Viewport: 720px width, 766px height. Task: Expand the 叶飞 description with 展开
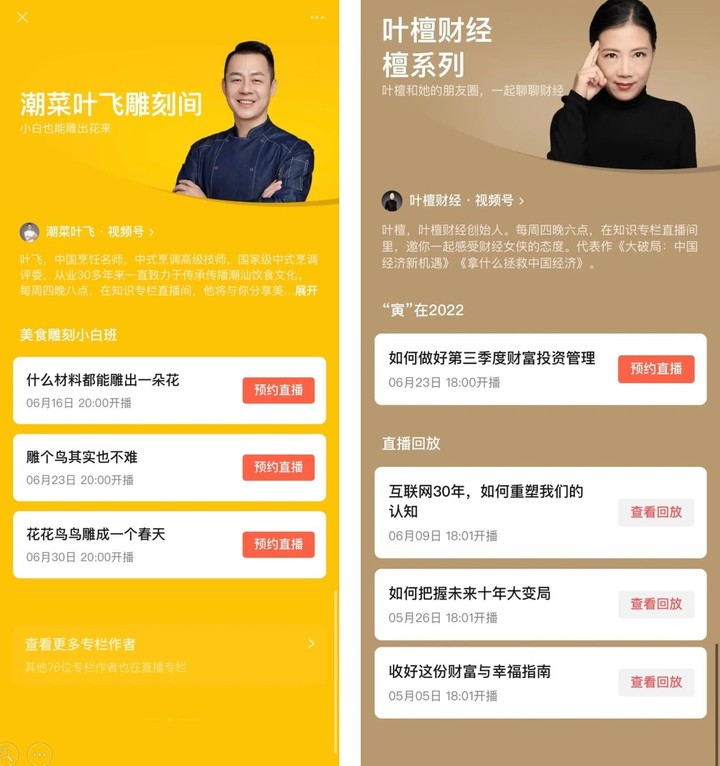(305, 290)
